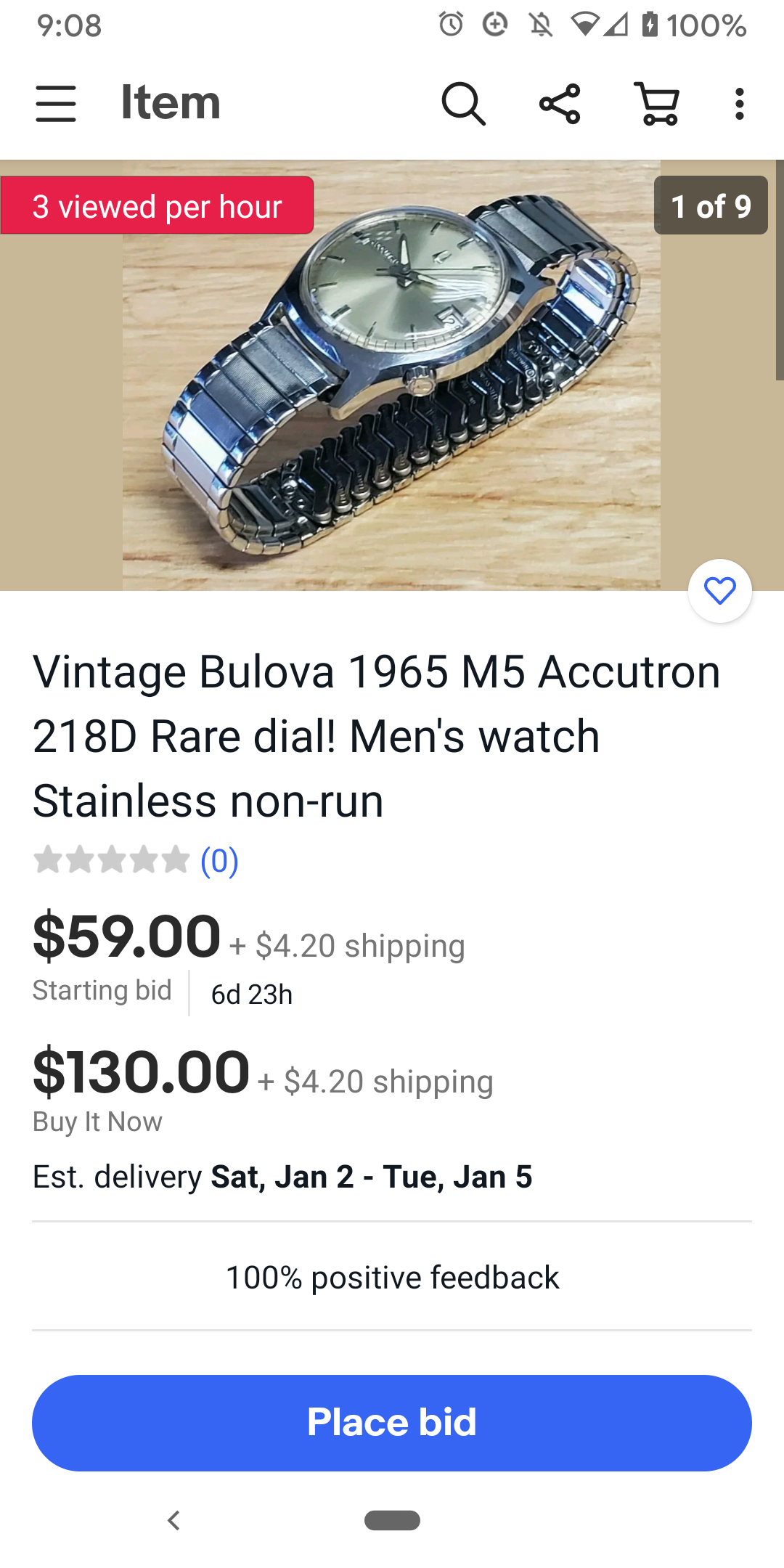Screen dimensions: 784x1568
Task: Place bid on this watch
Action: [x=392, y=1422]
